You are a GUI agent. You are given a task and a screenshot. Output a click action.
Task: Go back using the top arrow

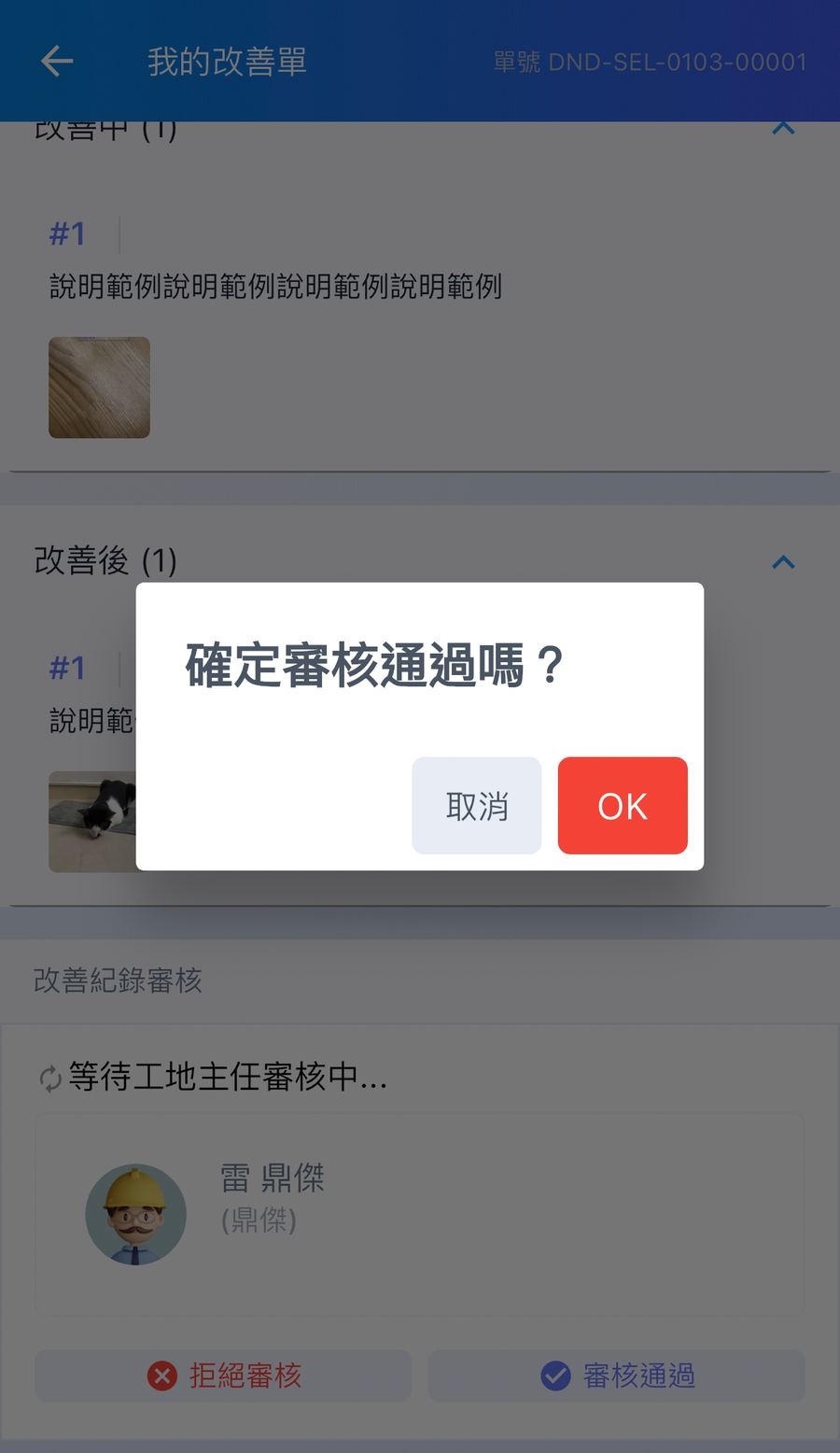click(x=57, y=62)
